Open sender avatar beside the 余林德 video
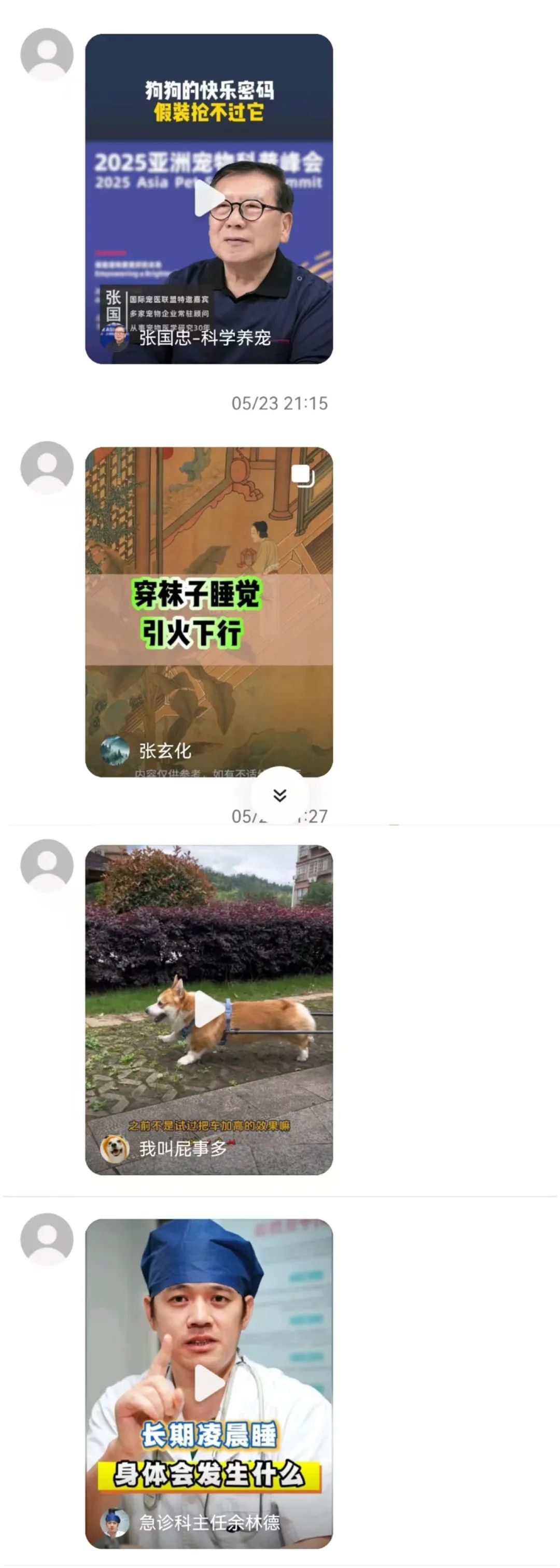 coord(47,1239)
